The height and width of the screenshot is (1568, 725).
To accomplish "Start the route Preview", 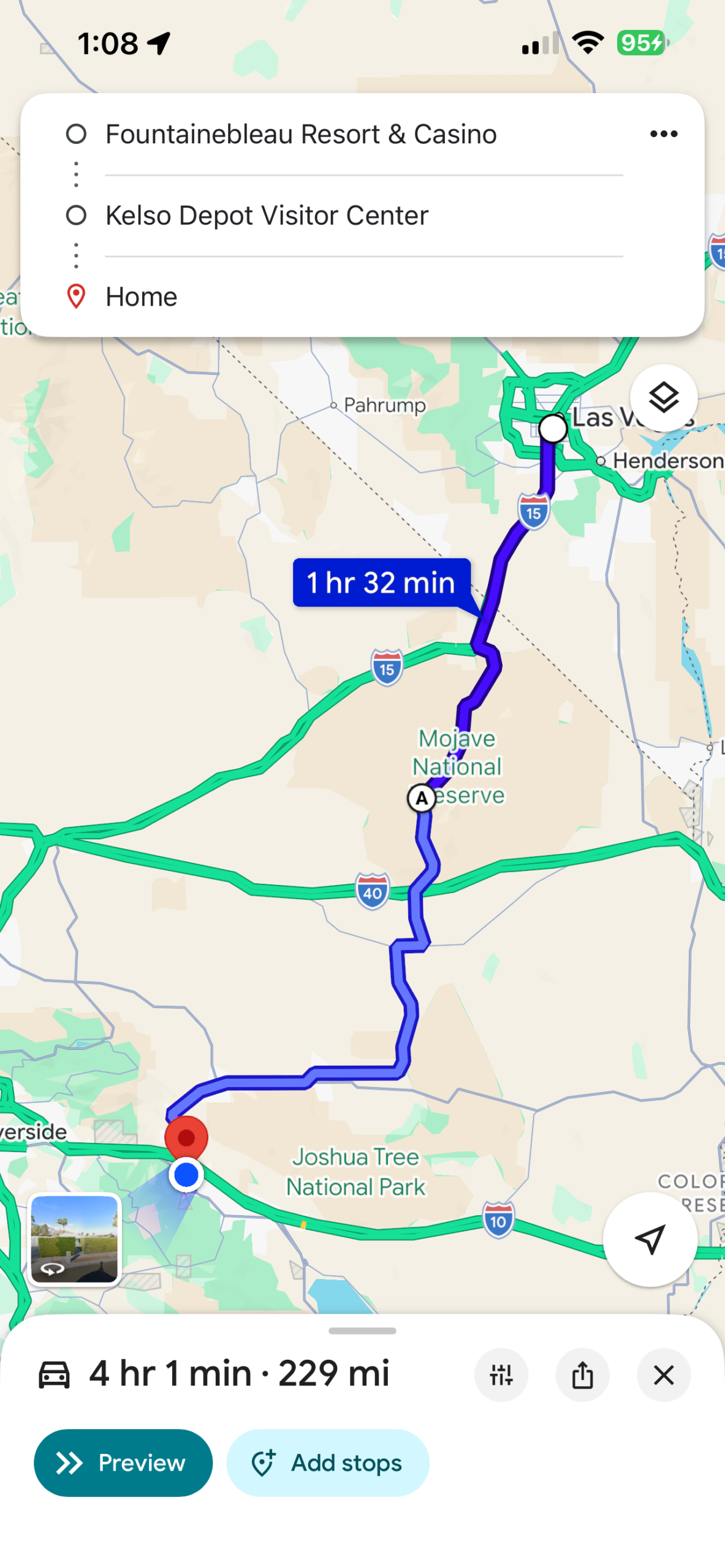I will 123,1462.
